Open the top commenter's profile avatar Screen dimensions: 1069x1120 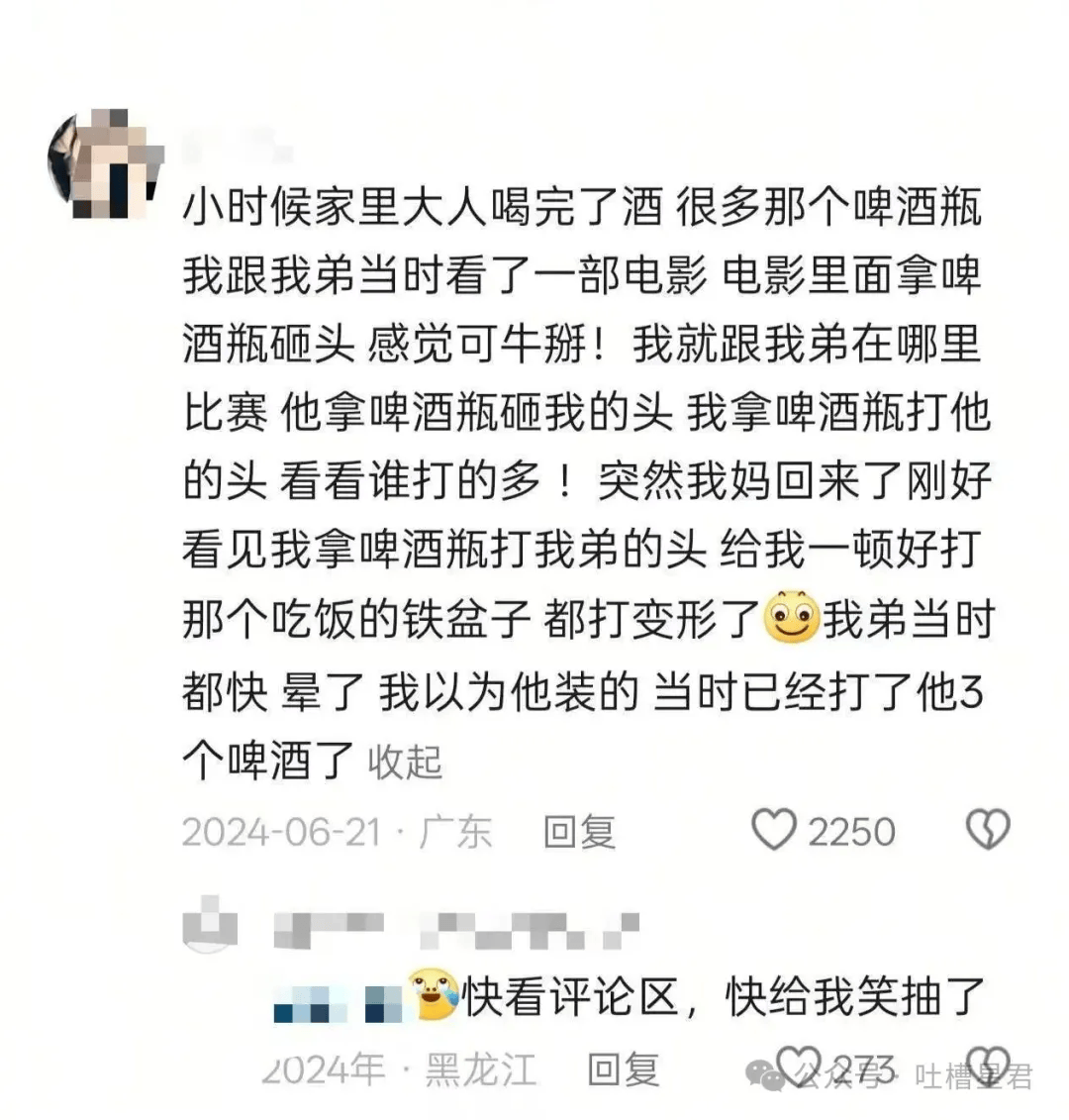106,163
